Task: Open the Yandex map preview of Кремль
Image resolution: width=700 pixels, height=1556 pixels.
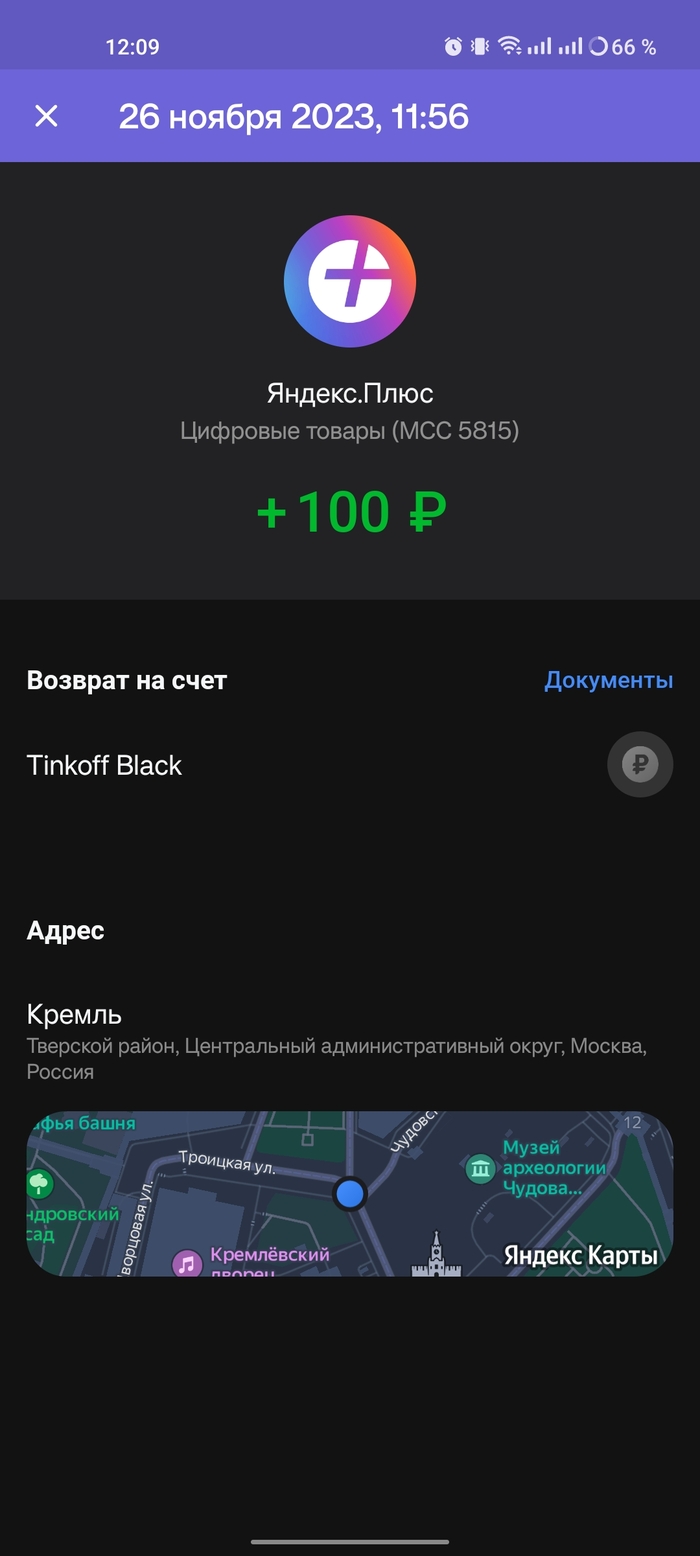Action: [349, 1193]
